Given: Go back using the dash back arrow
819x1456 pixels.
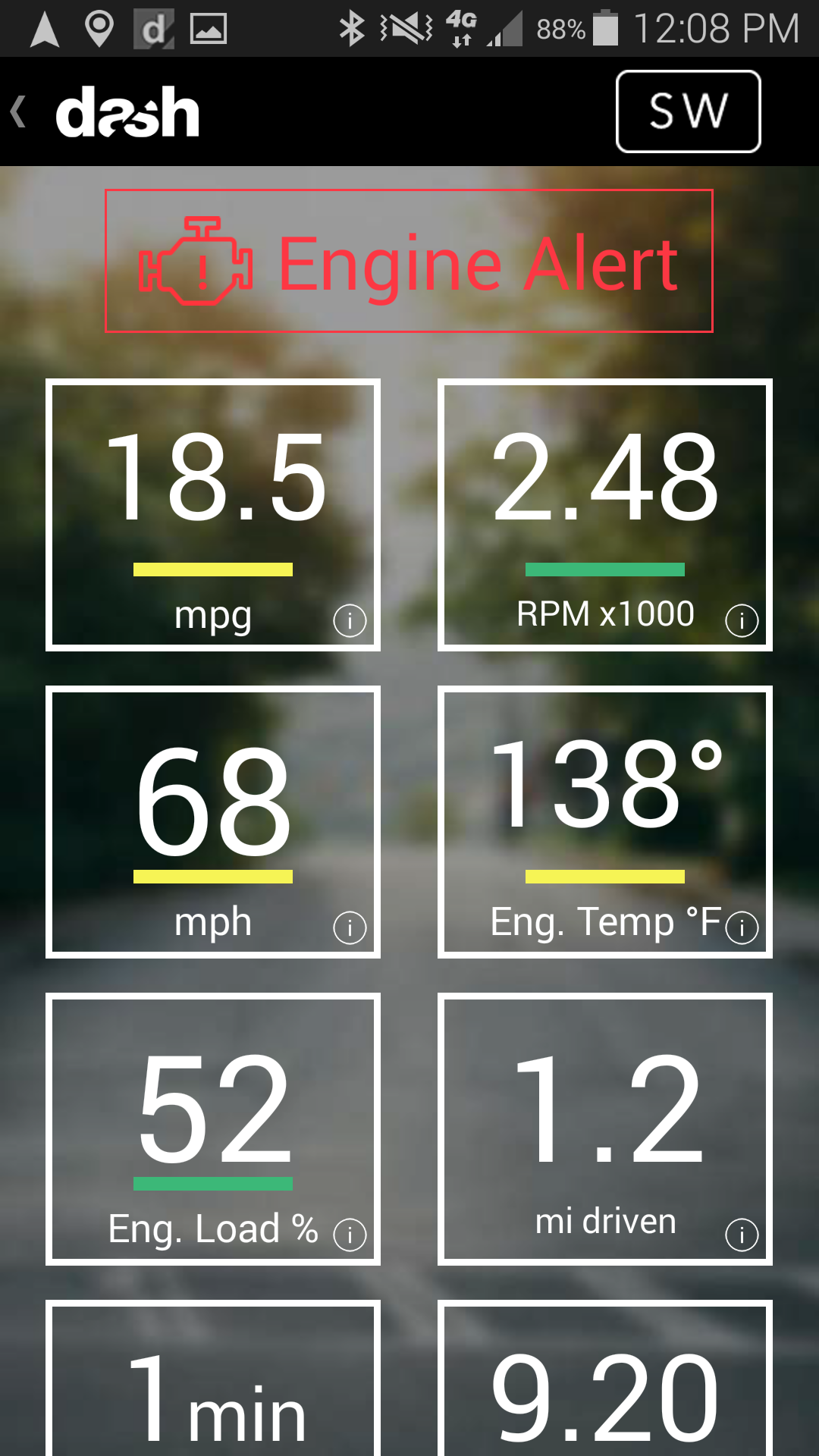Looking at the screenshot, I should (x=20, y=112).
